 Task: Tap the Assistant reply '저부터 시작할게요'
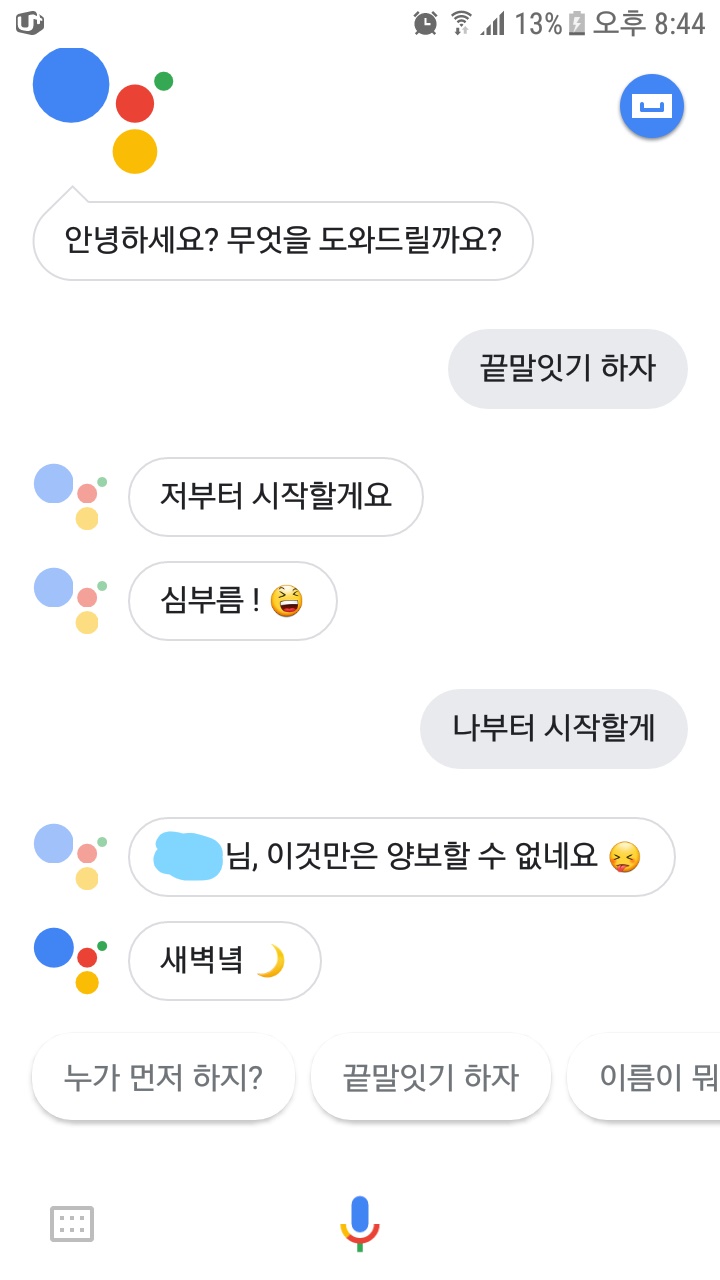click(275, 496)
